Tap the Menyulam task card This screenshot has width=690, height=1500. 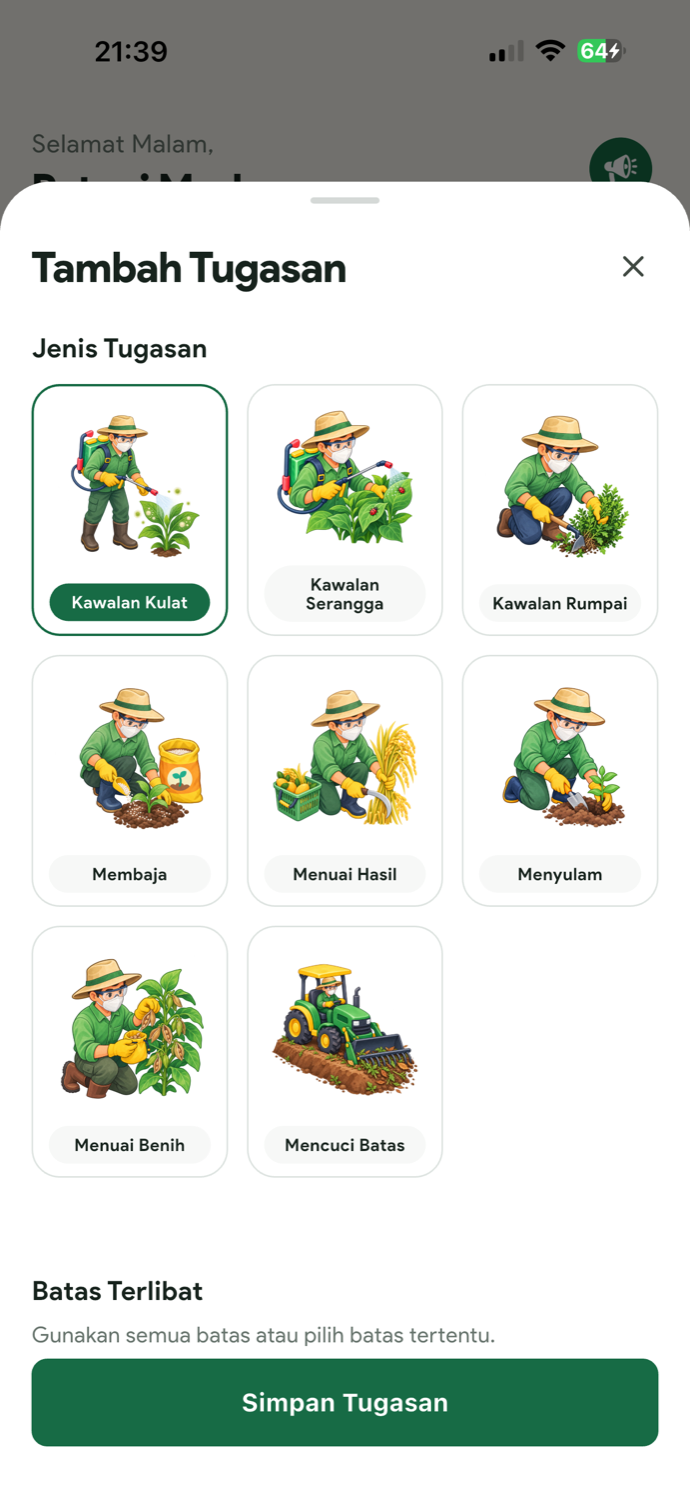pyautogui.click(x=560, y=781)
